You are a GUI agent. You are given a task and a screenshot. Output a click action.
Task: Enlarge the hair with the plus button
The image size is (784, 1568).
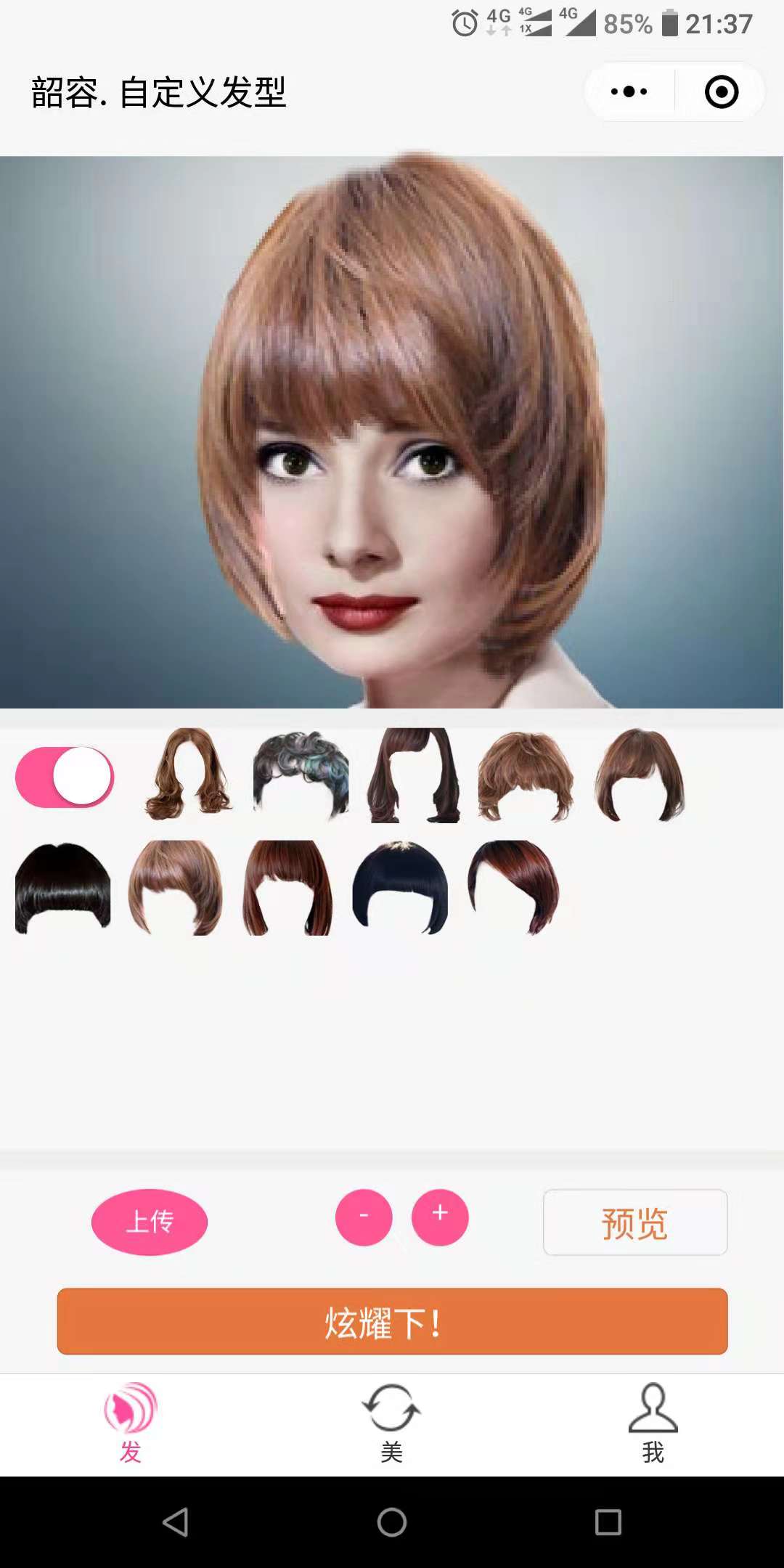tap(440, 1217)
